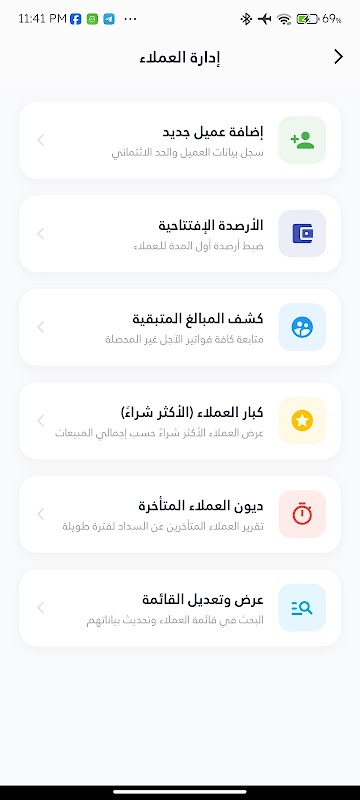Open عرض وتعديل القائمة card
360x800 pixels.
(x=180, y=608)
